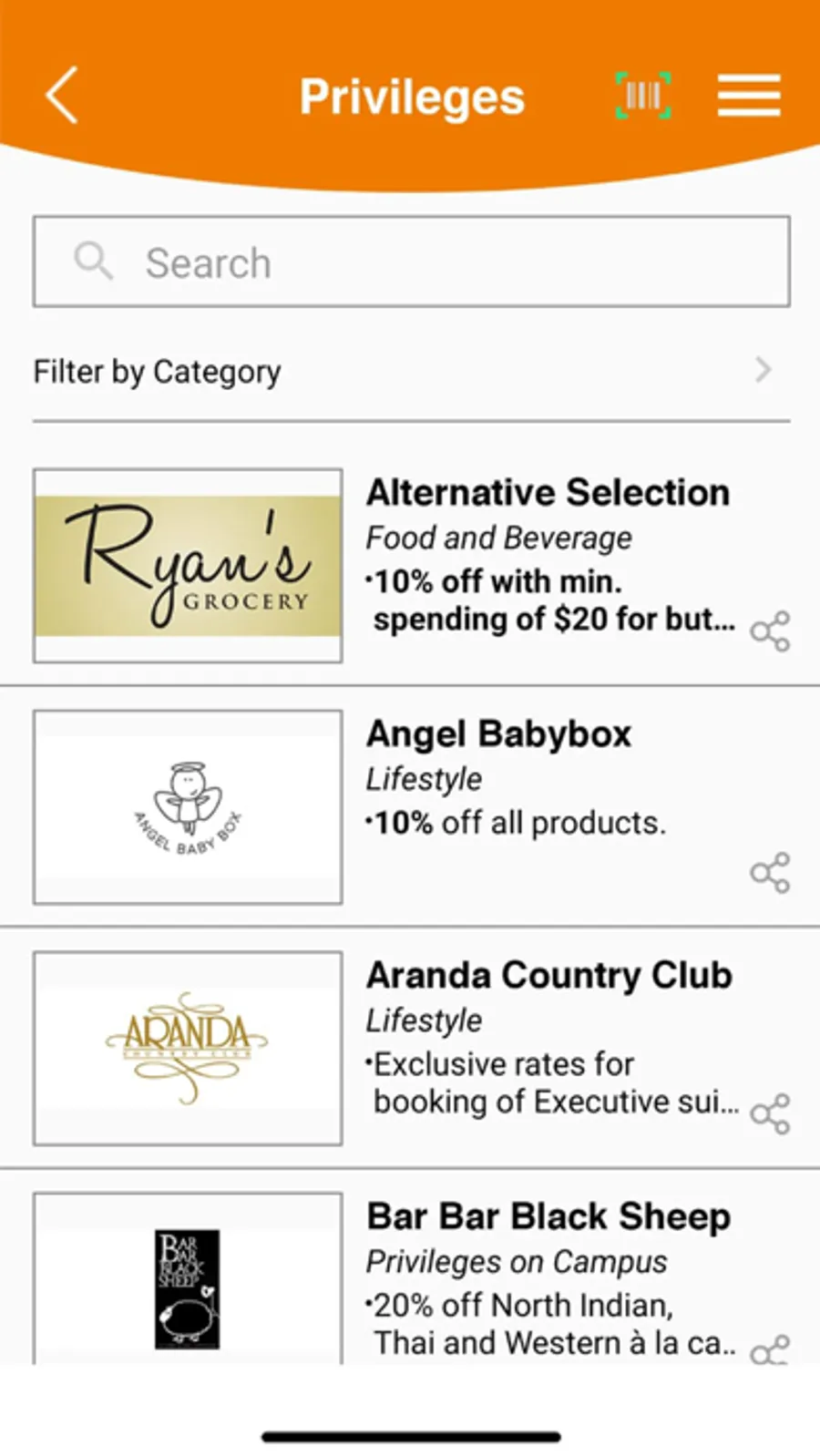820x1456 pixels.
Task: Open the barcode scanner icon
Action: (x=643, y=96)
